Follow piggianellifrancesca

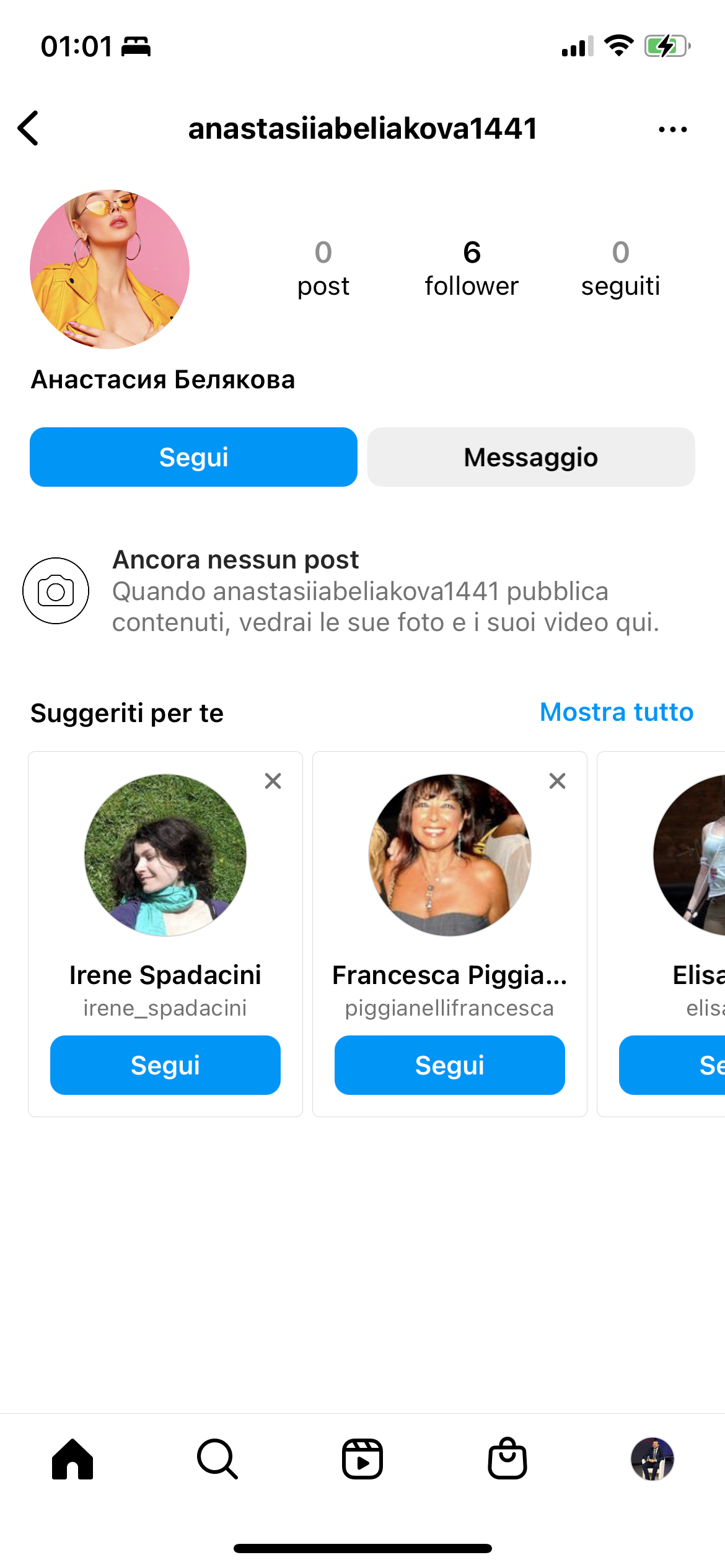click(x=449, y=1065)
